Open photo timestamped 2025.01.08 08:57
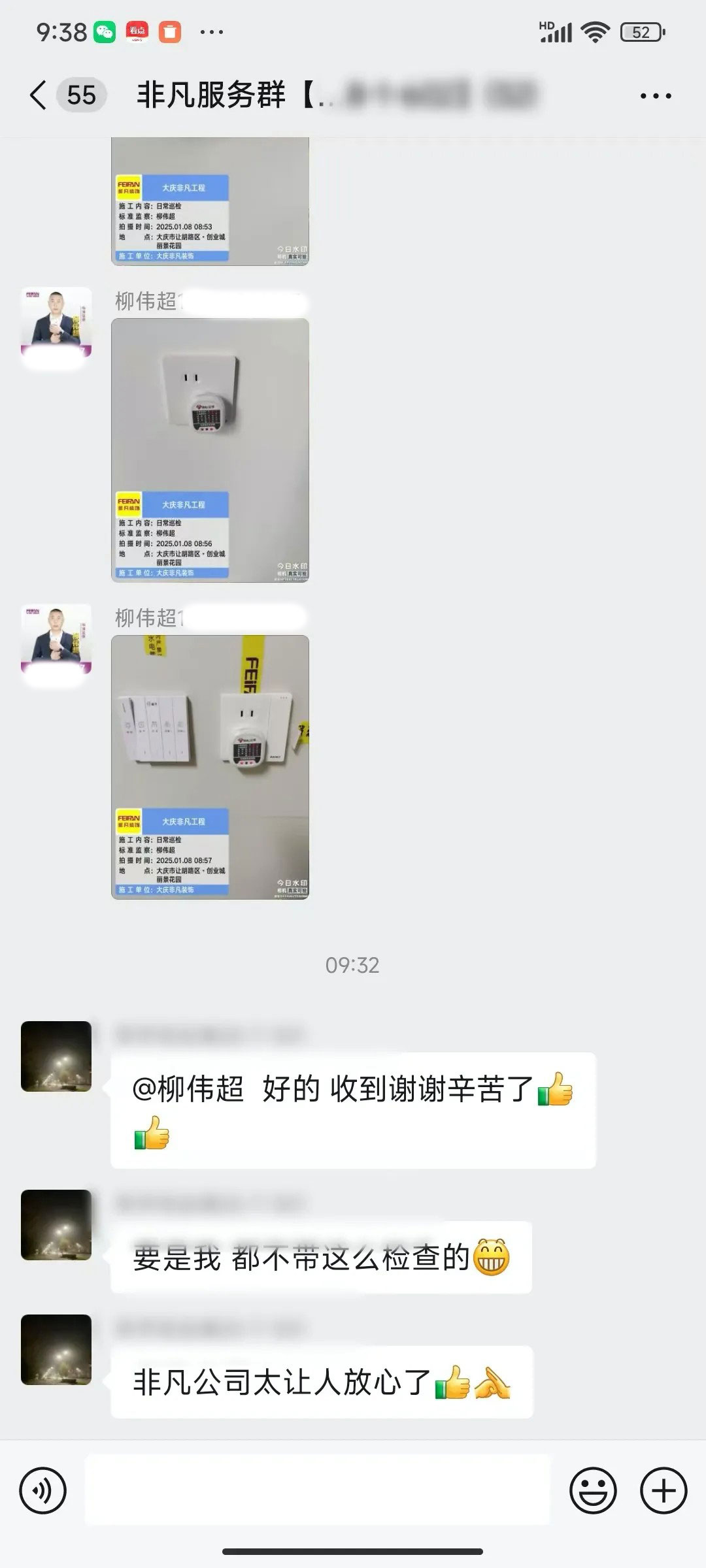This screenshot has height=1568, width=706. [x=210, y=766]
